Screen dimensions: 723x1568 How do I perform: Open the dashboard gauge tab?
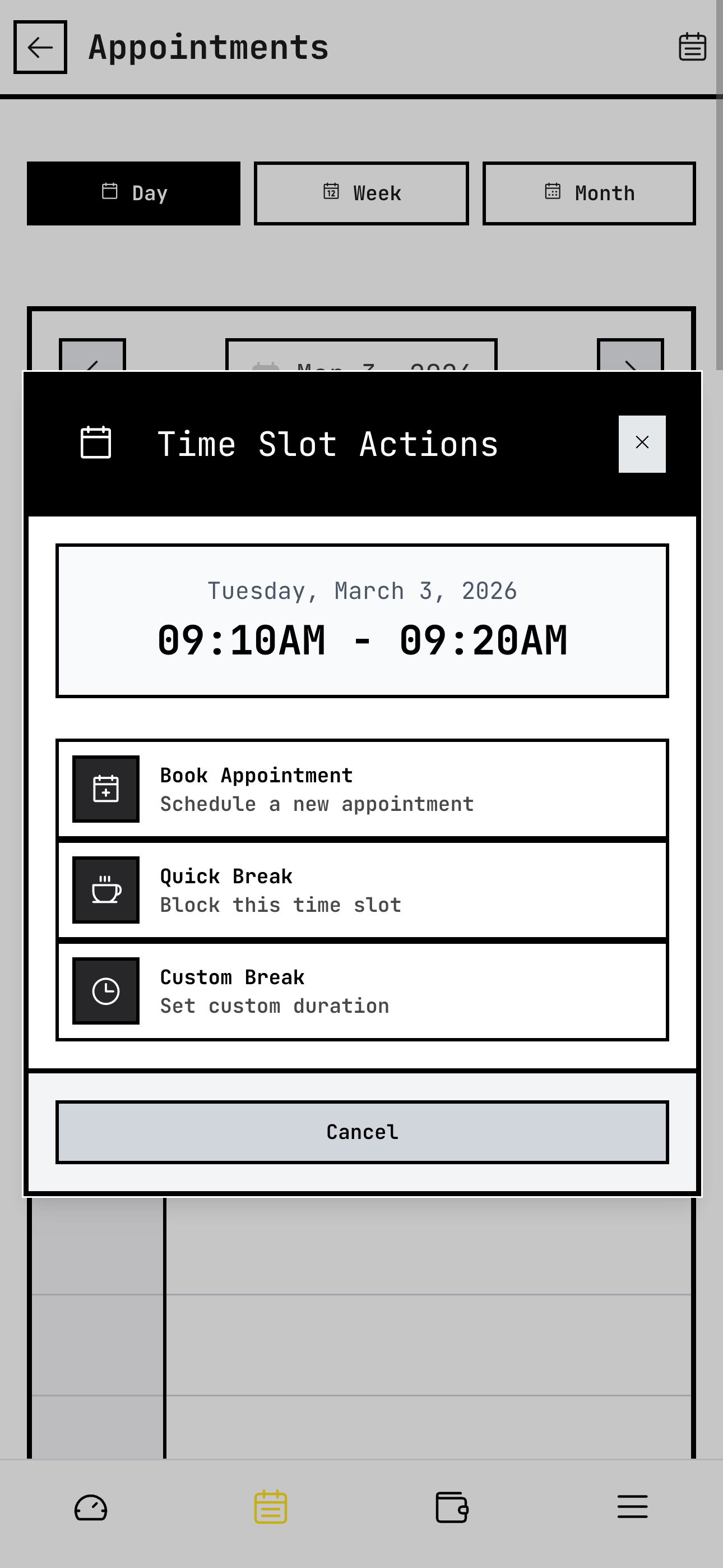91,1508
